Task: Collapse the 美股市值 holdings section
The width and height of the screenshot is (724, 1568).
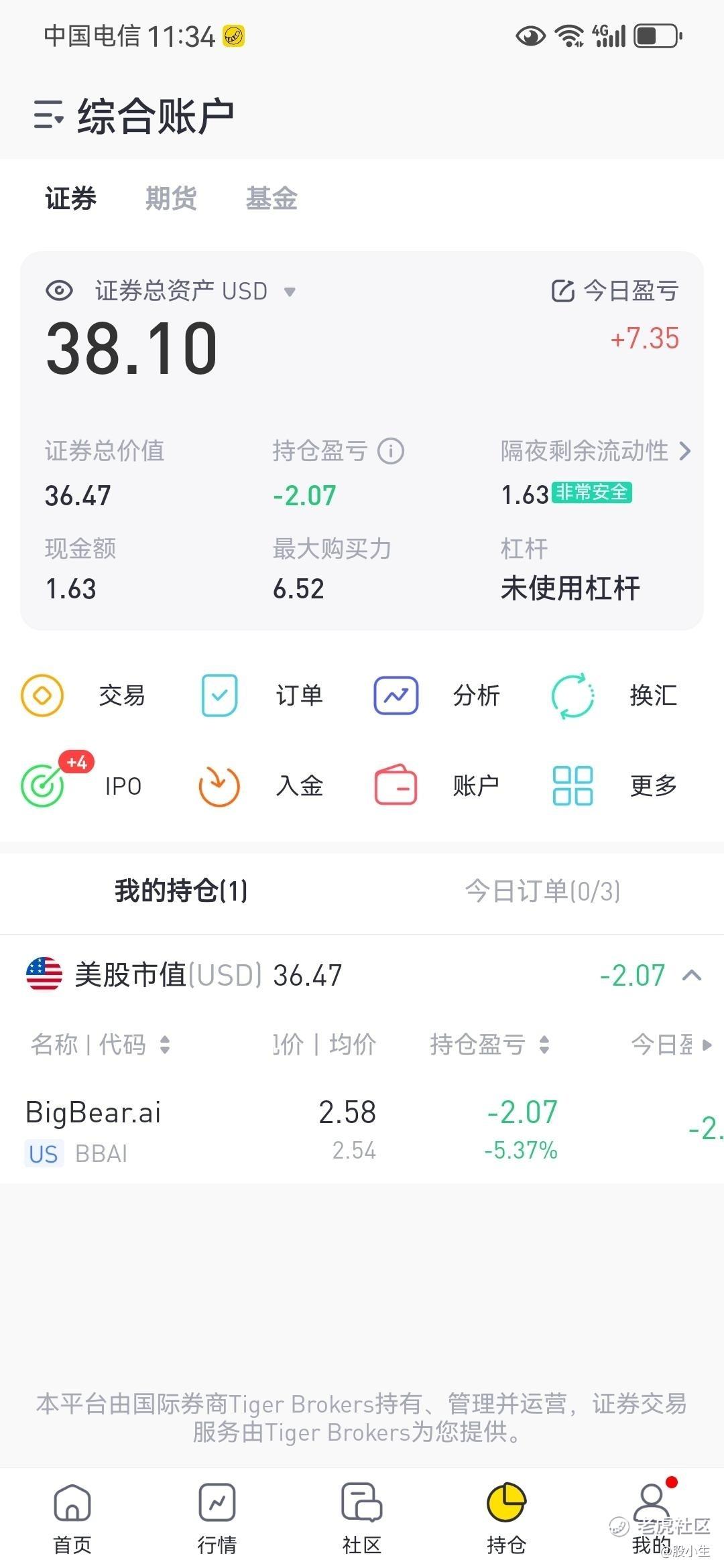Action: (692, 975)
